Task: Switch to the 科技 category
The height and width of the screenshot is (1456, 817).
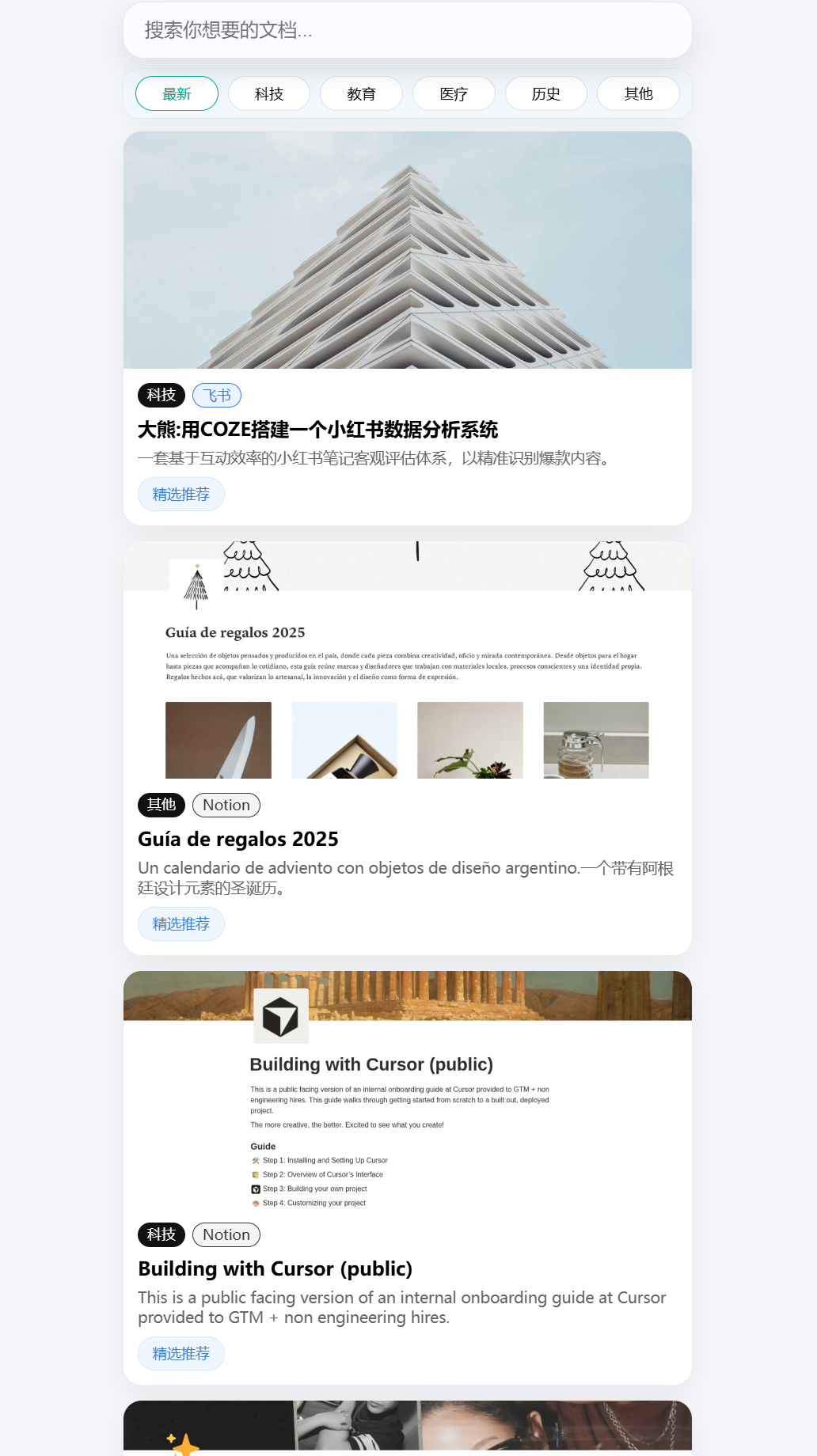Action: (269, 93)
